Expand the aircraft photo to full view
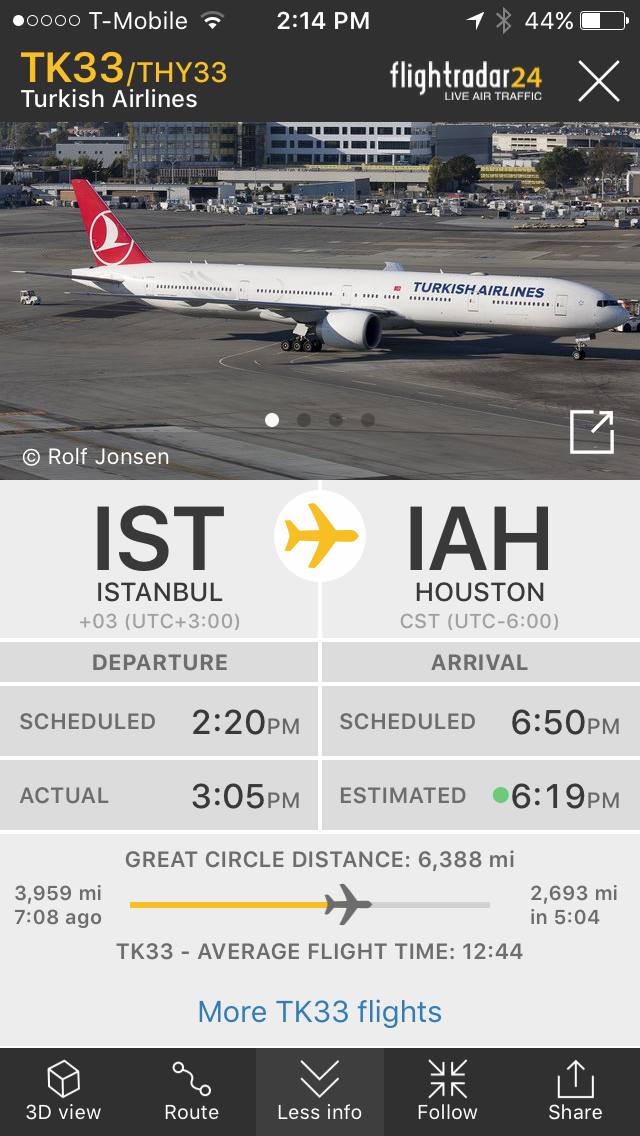 pyautogui.click(x=591, y=431)
